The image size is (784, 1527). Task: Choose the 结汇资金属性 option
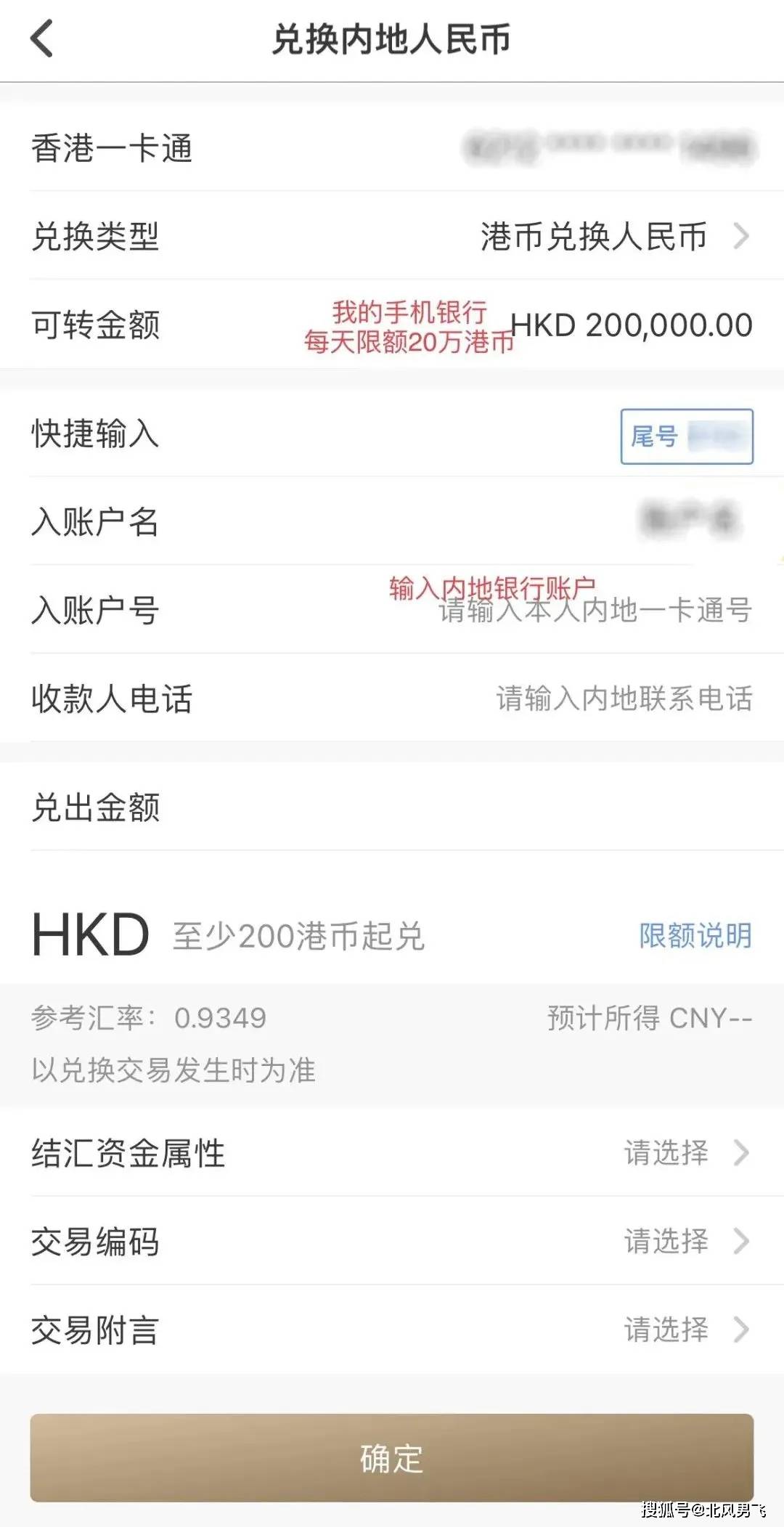392,1152
